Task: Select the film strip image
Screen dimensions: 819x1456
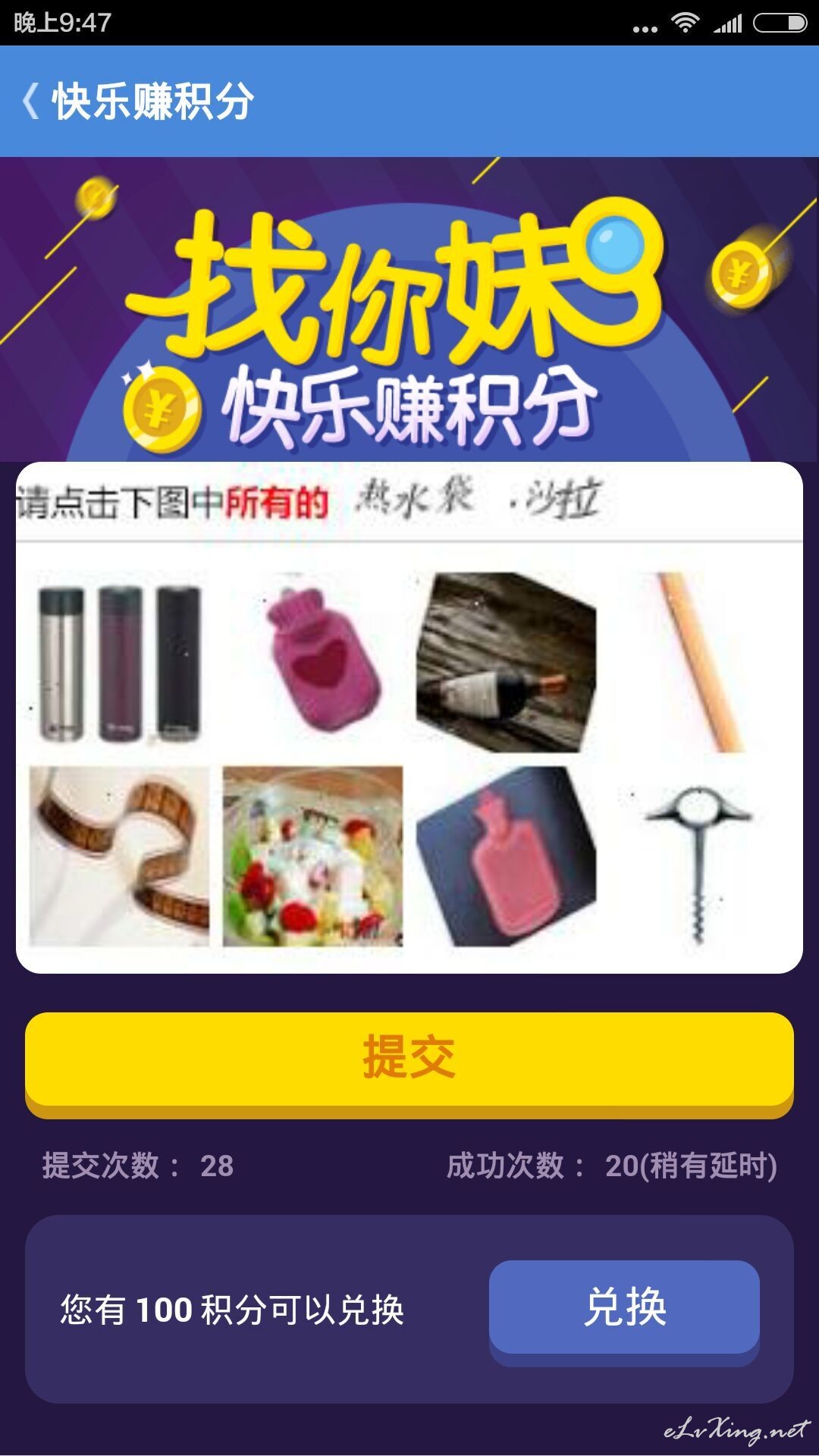Action: [119, 857]
